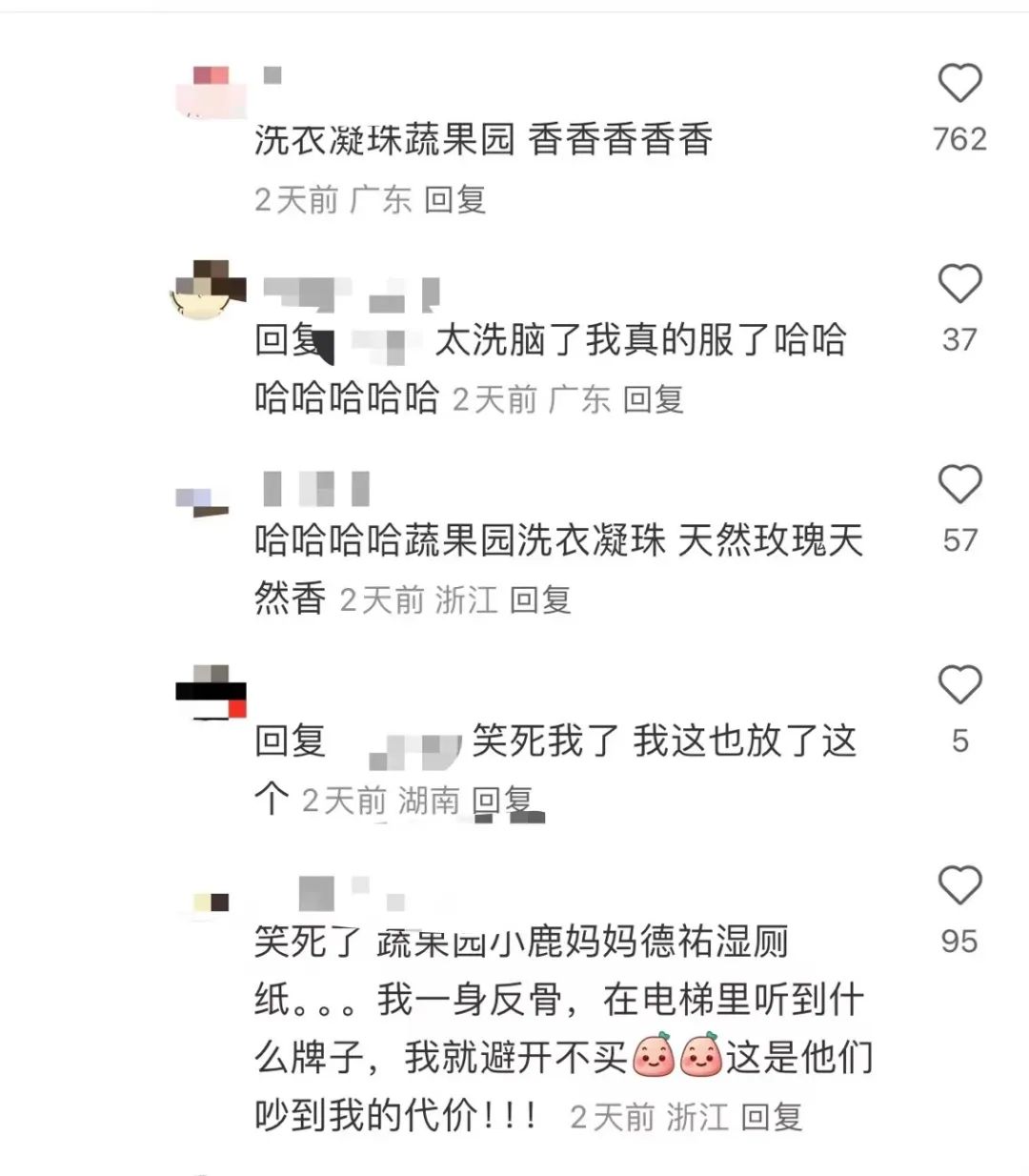This screenshot has width=1029, height=1176.
Task: Like the 洗衣凝珠蔬果园 香香香 comment
Action: pos(959,84)
